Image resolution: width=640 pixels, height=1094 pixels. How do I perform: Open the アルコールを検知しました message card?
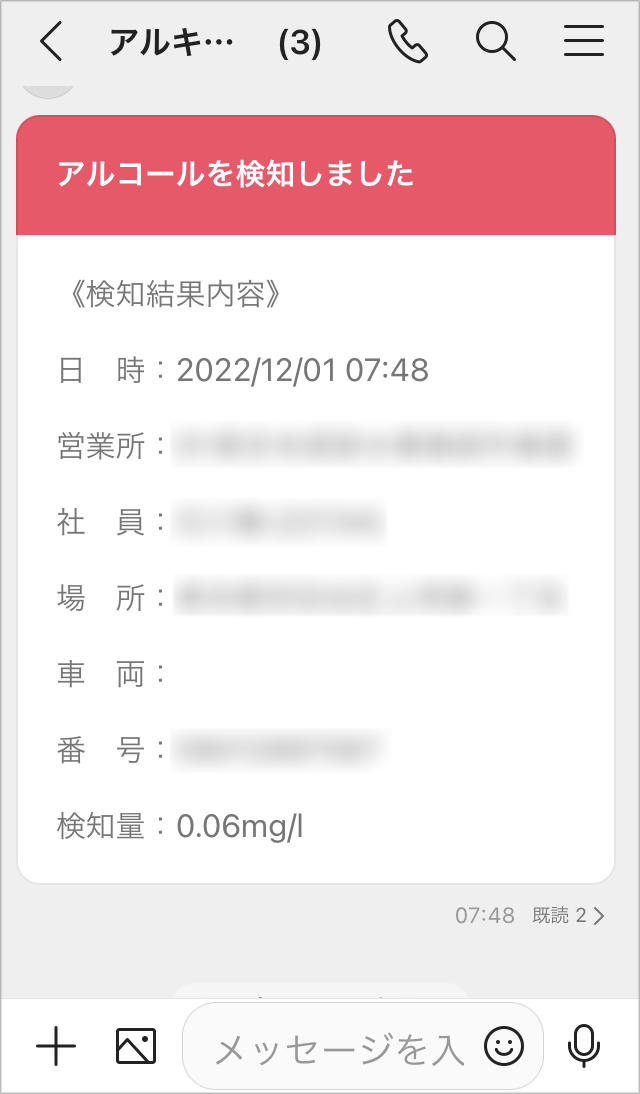[316, 500]
